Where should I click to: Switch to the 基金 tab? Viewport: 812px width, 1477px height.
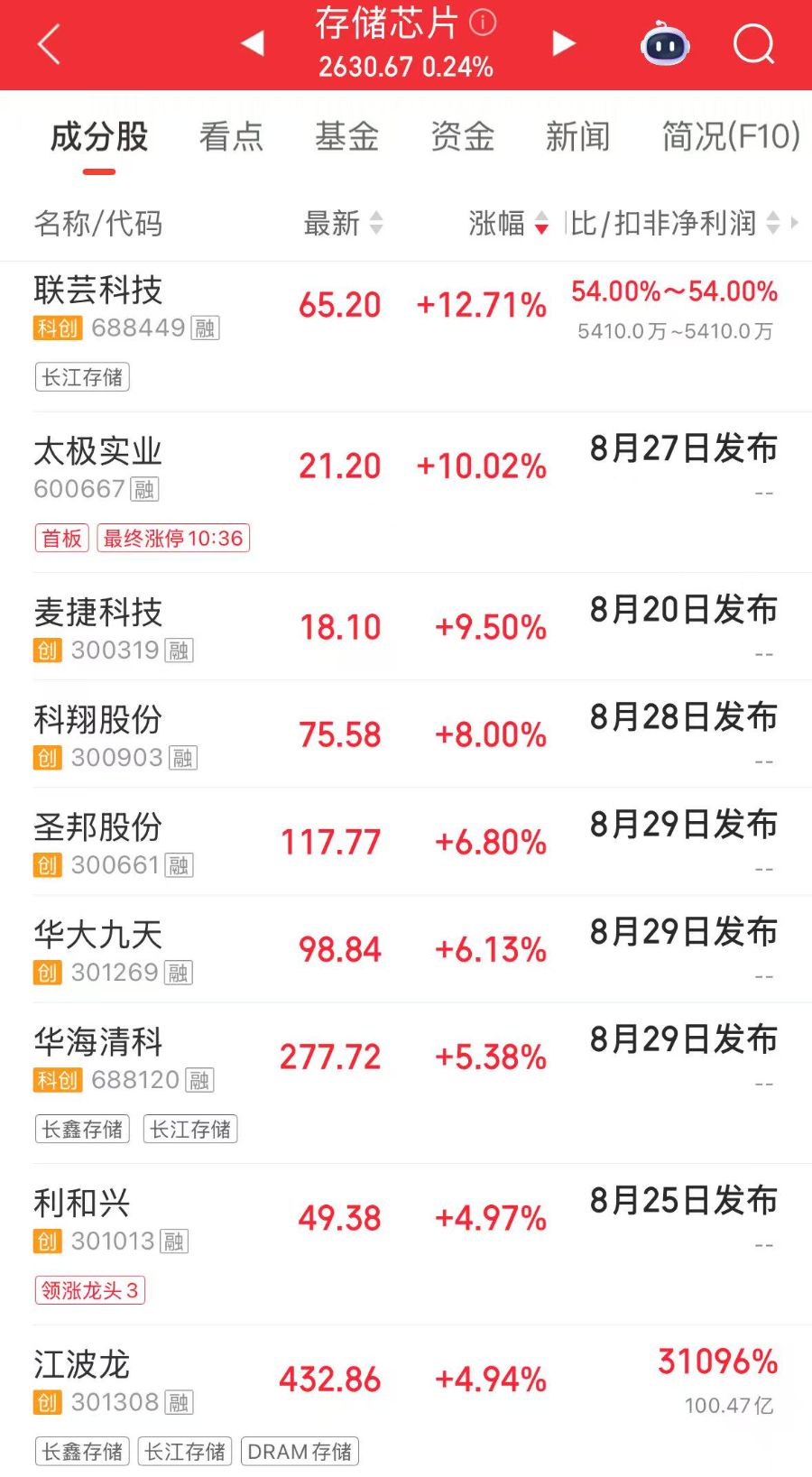pyautogui.click(x=346, y=137)
